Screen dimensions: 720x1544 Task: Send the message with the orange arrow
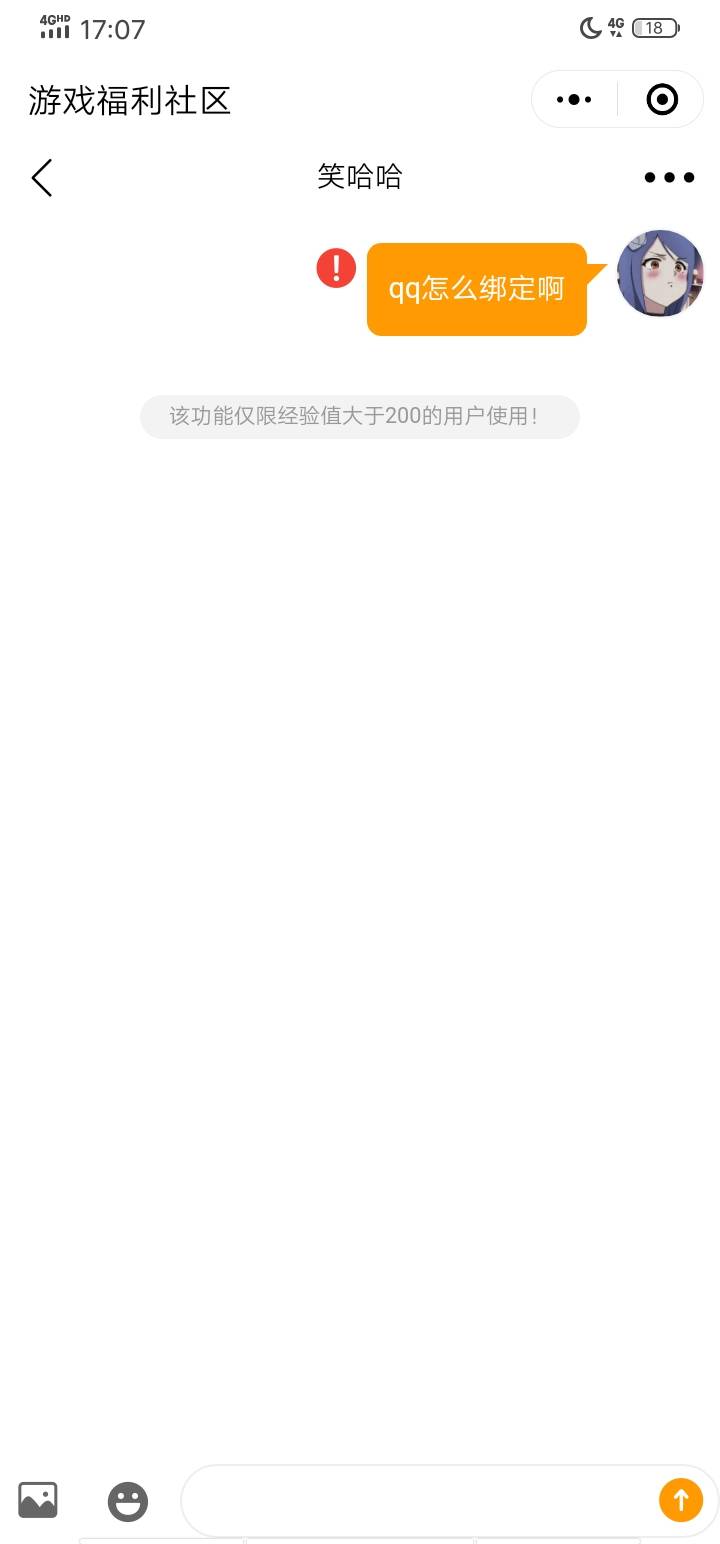click(681, 1500)
